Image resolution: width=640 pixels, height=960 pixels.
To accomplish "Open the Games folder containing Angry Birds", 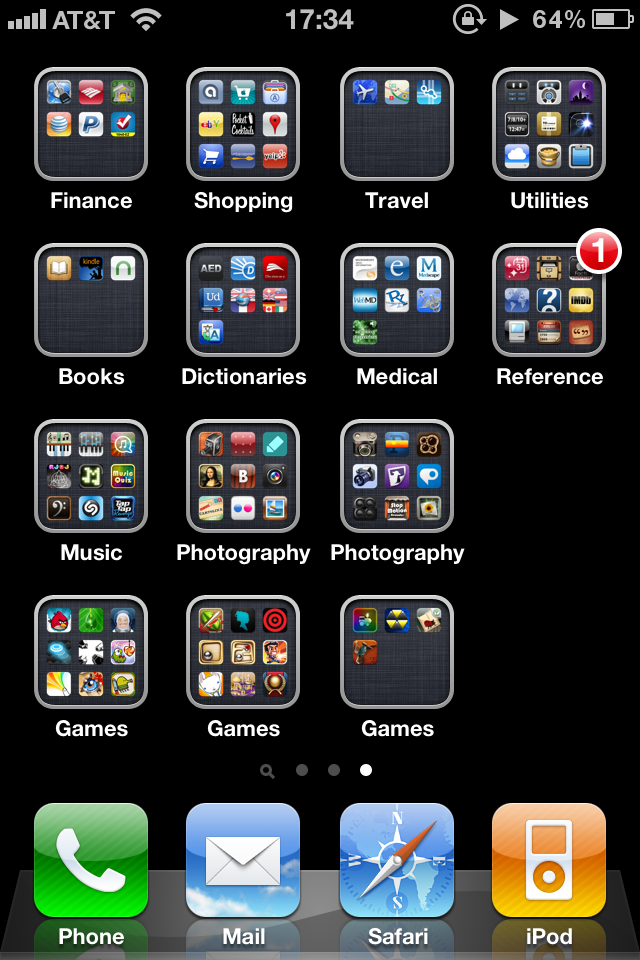I will click(91, 652).
